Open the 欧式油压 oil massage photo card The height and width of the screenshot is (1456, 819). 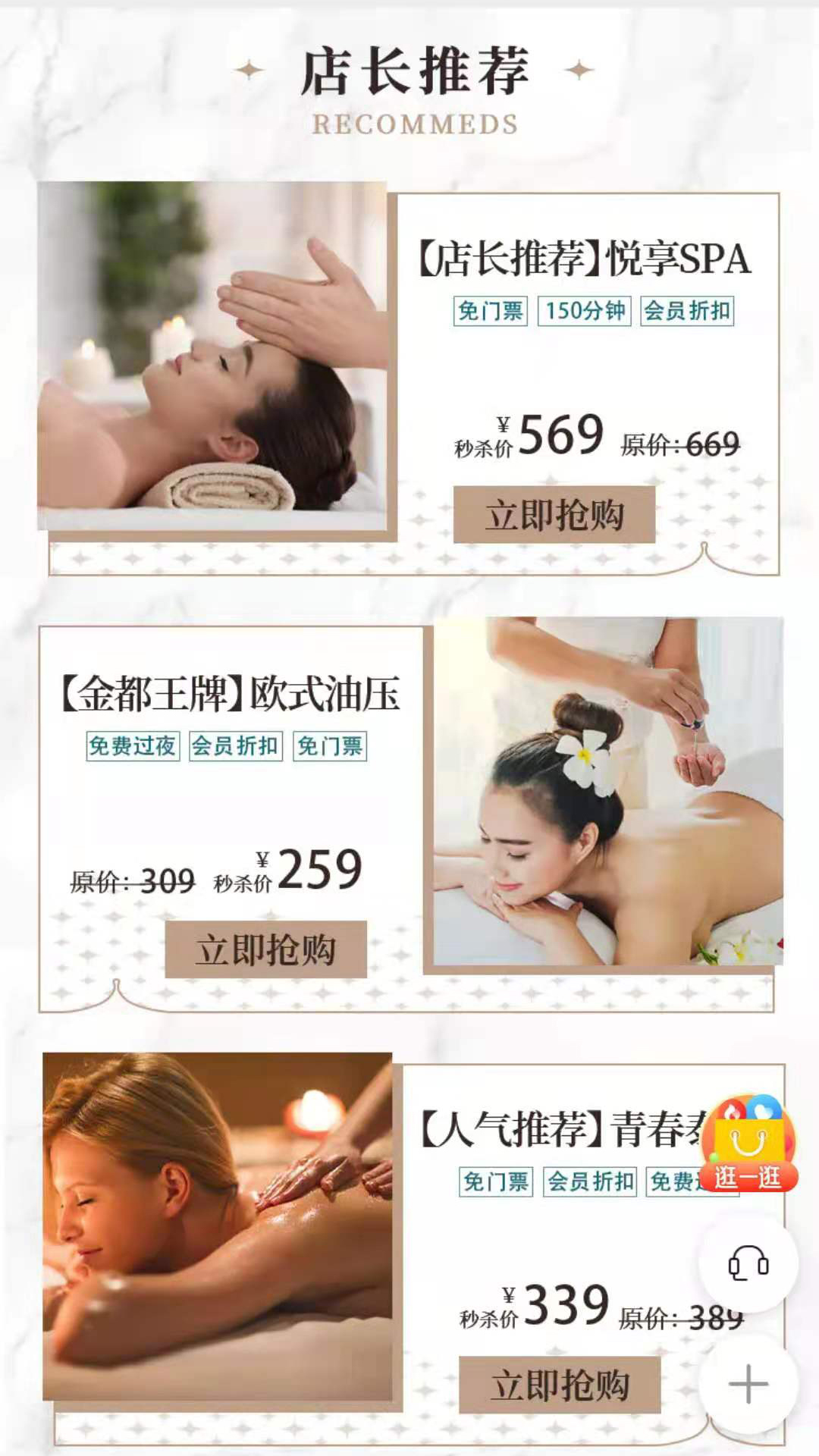[x=608, y=791]
